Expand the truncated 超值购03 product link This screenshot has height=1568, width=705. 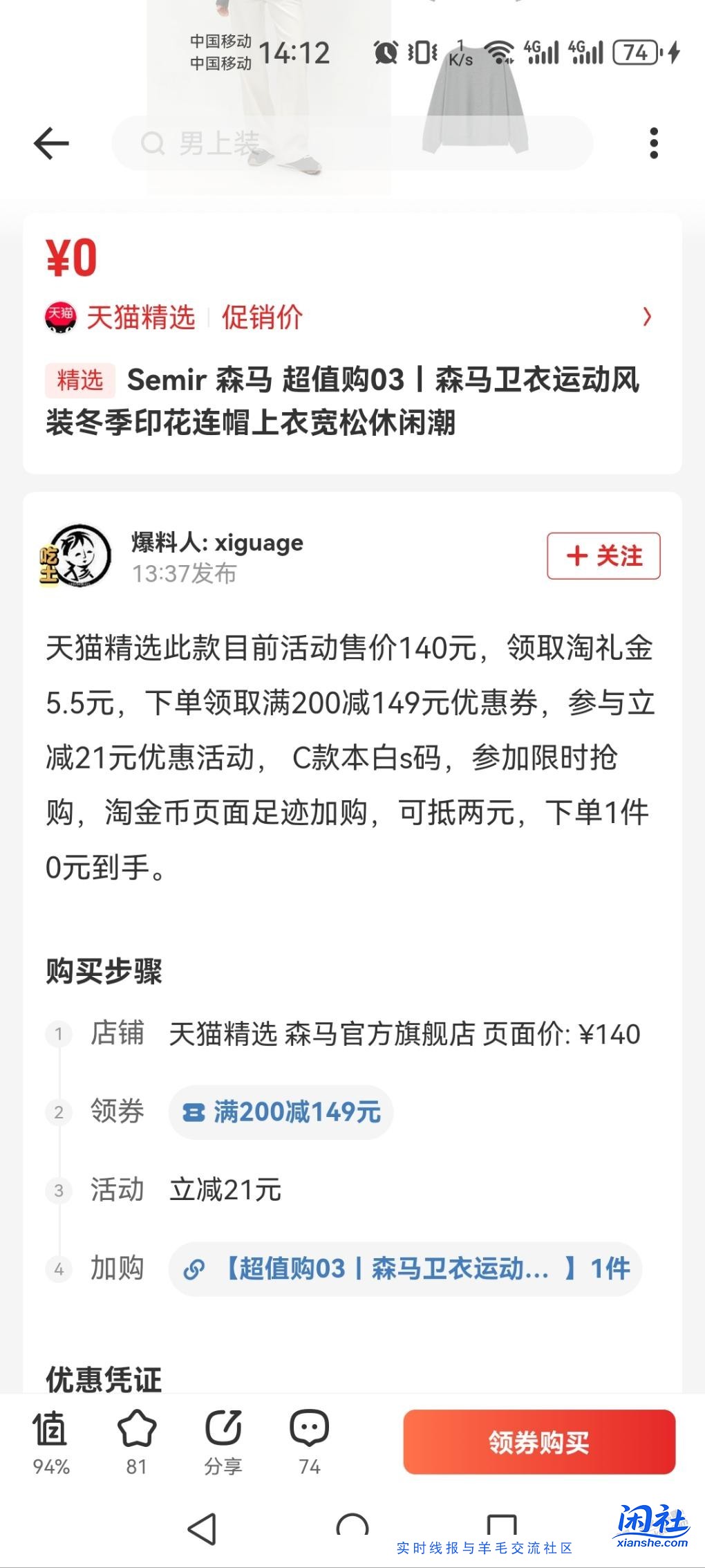pos(405,1269)
